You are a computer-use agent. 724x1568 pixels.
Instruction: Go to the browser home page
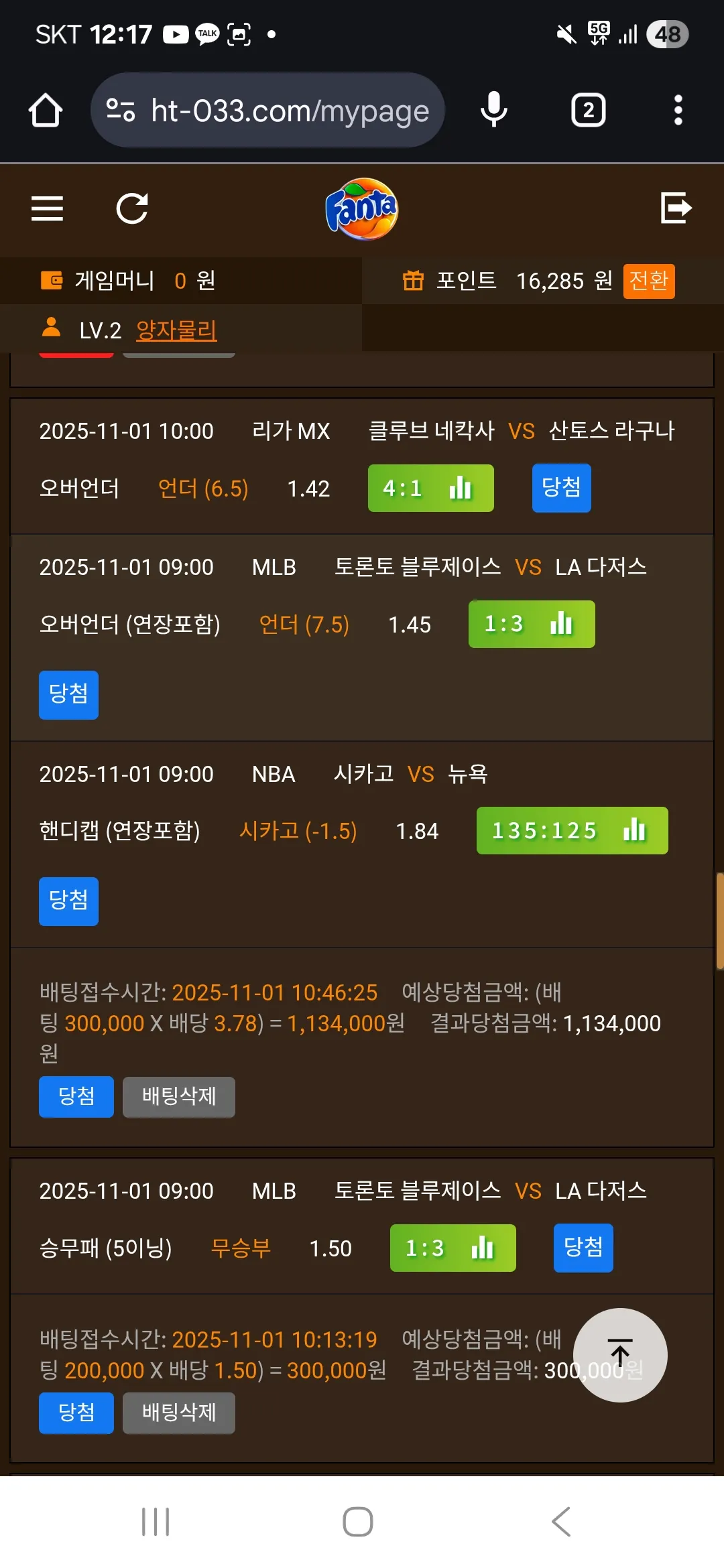46,111
